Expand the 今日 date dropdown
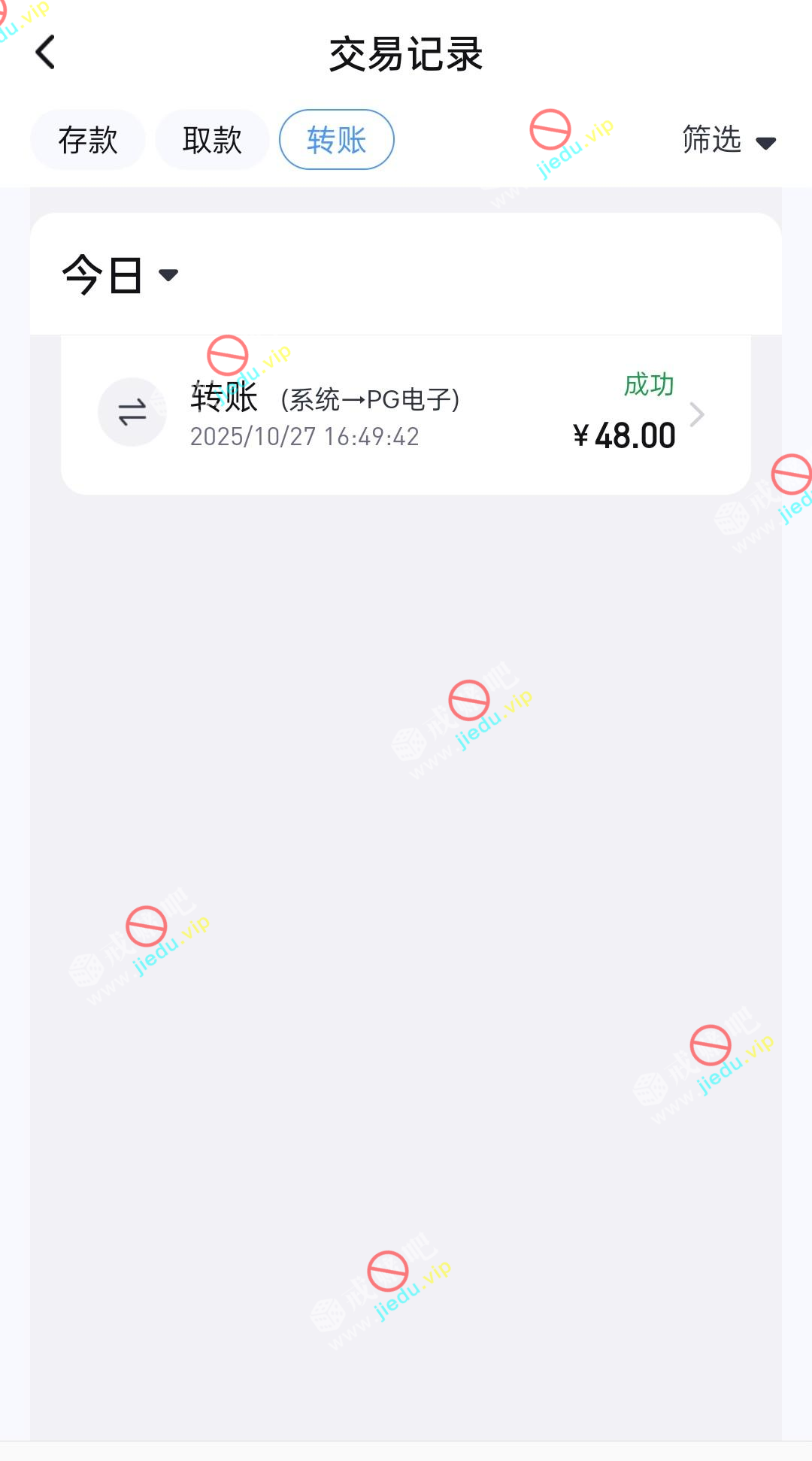 coord(120,275)
